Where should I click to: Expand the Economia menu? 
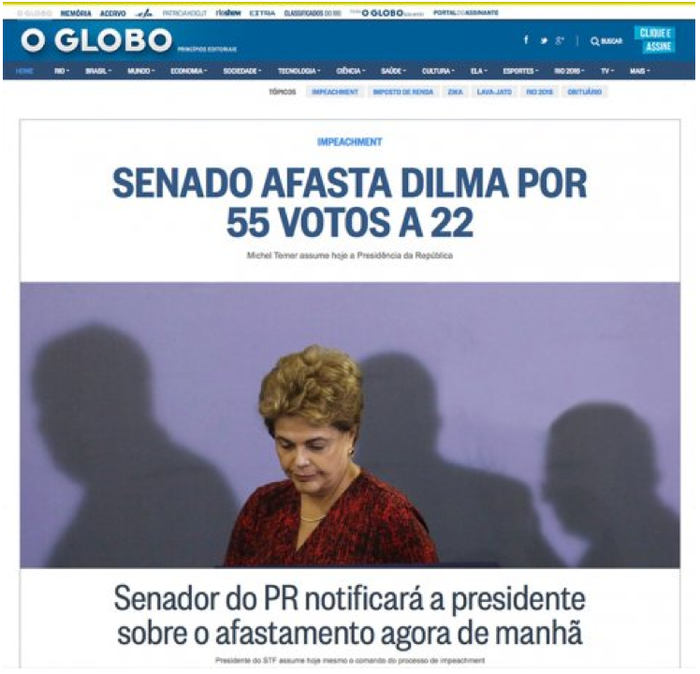click(x=188, y=71)
